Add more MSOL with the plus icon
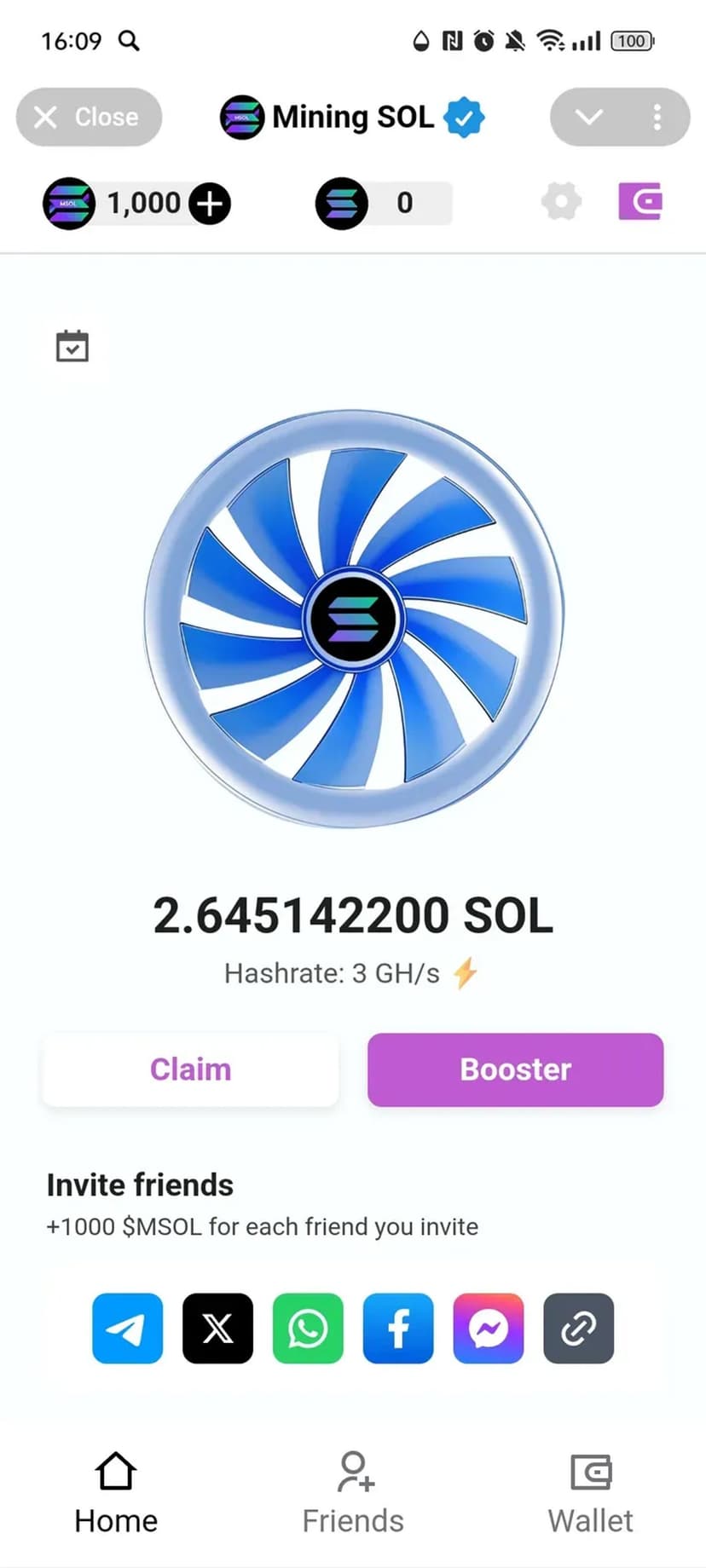706x1568 pixels. click(x=210, y=204)
